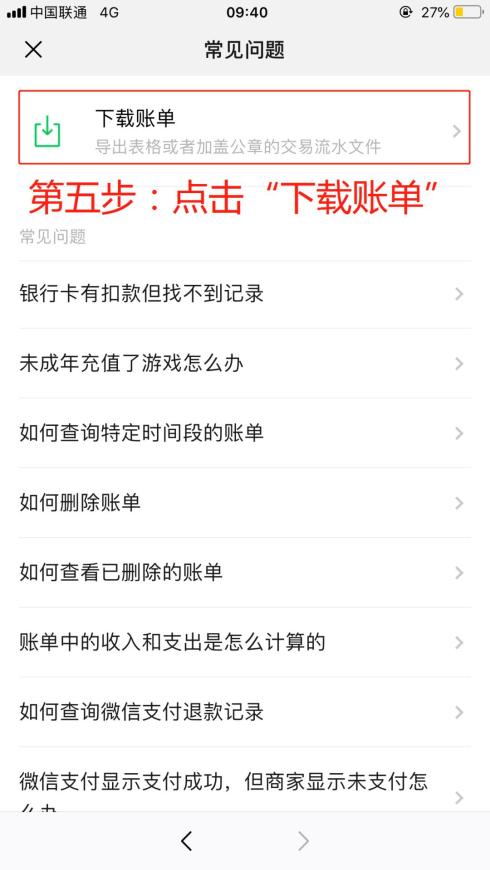Viewport: 490px width, 870px height.
Task: Select 如何查看已删除的账单
Action: pos(245,573)
